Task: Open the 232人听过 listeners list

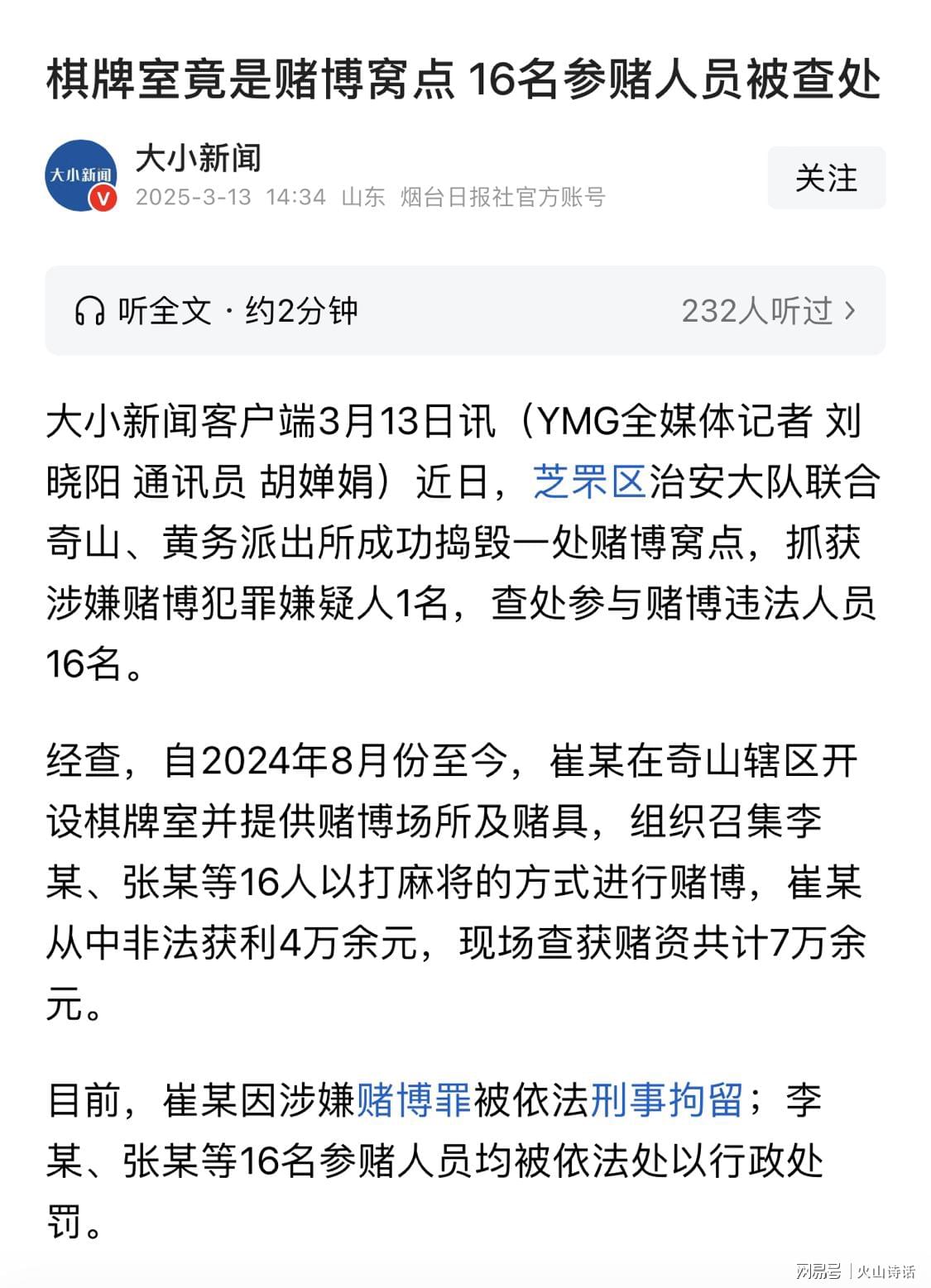Action: coord(768,311)
